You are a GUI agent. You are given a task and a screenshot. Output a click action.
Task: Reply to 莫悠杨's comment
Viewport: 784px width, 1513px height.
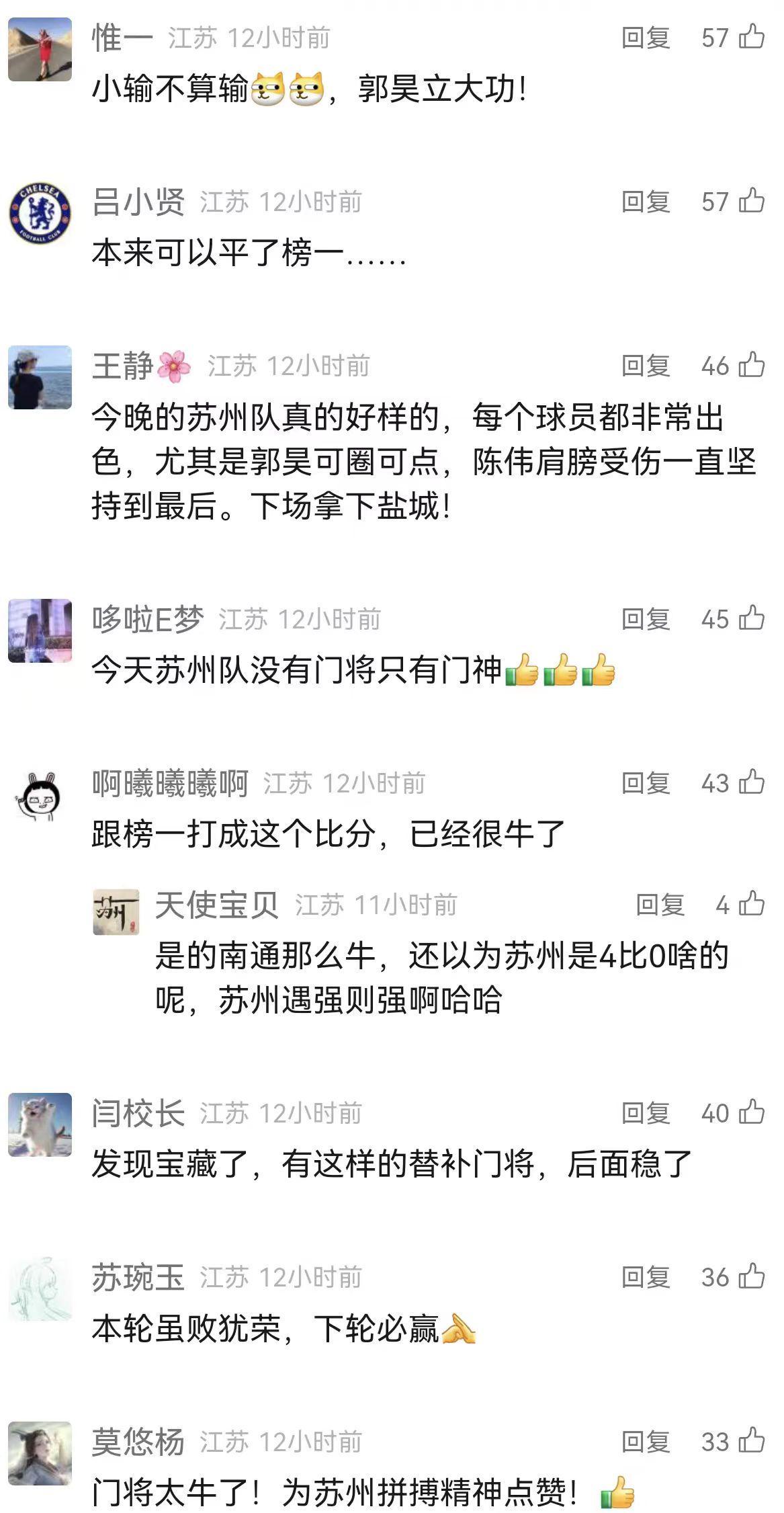645,1442
